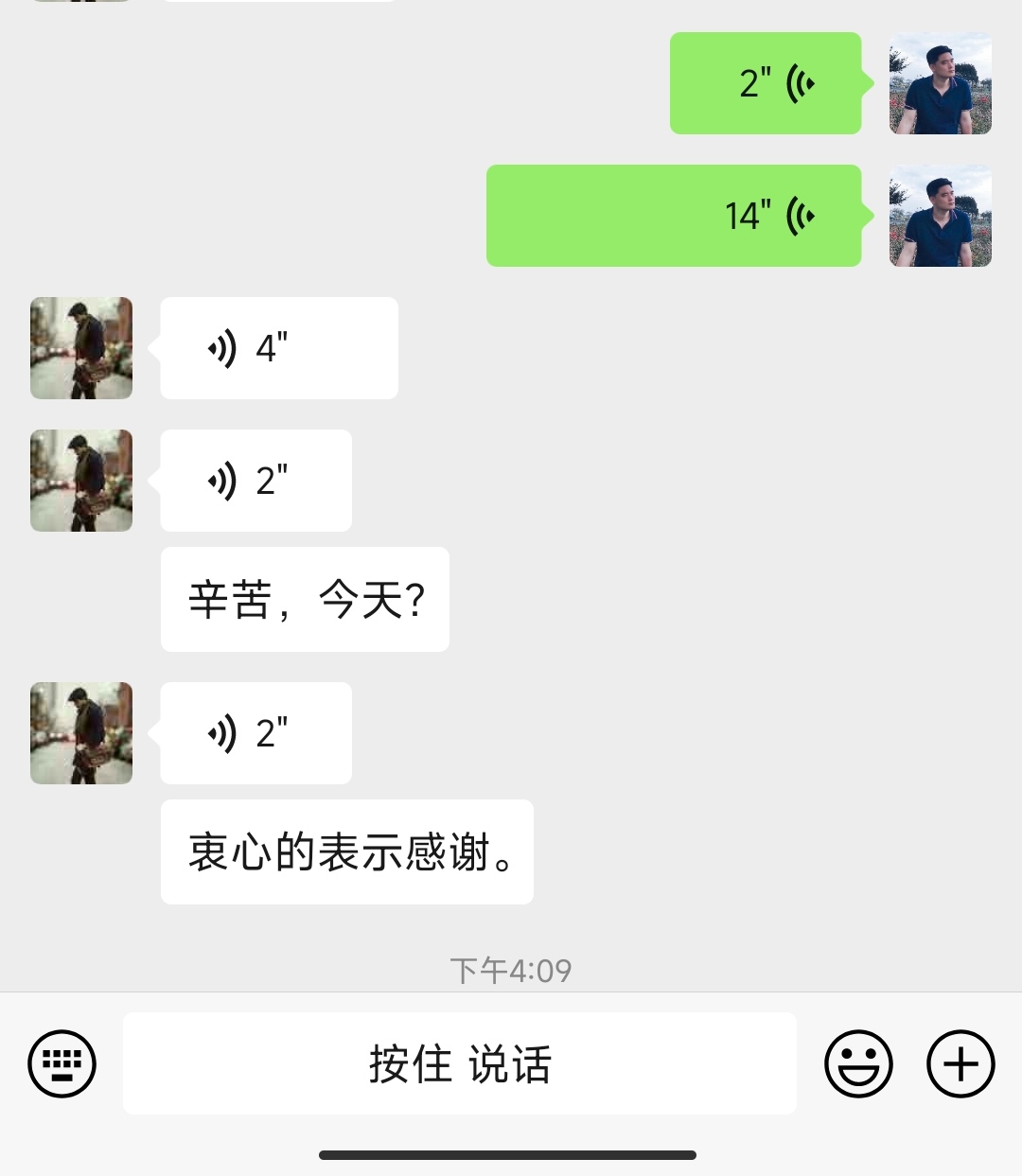Play the voice message transcribed as 衷心的表示感谢。
This screenshot has width=1022, height=1176.
coord(256,733)
